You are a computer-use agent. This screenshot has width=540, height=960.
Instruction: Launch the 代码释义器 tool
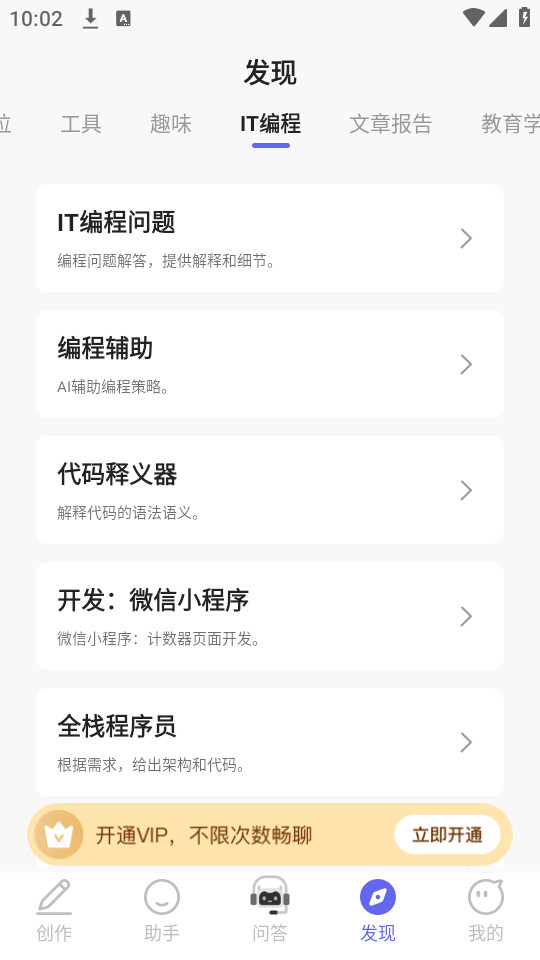(270, 490)
